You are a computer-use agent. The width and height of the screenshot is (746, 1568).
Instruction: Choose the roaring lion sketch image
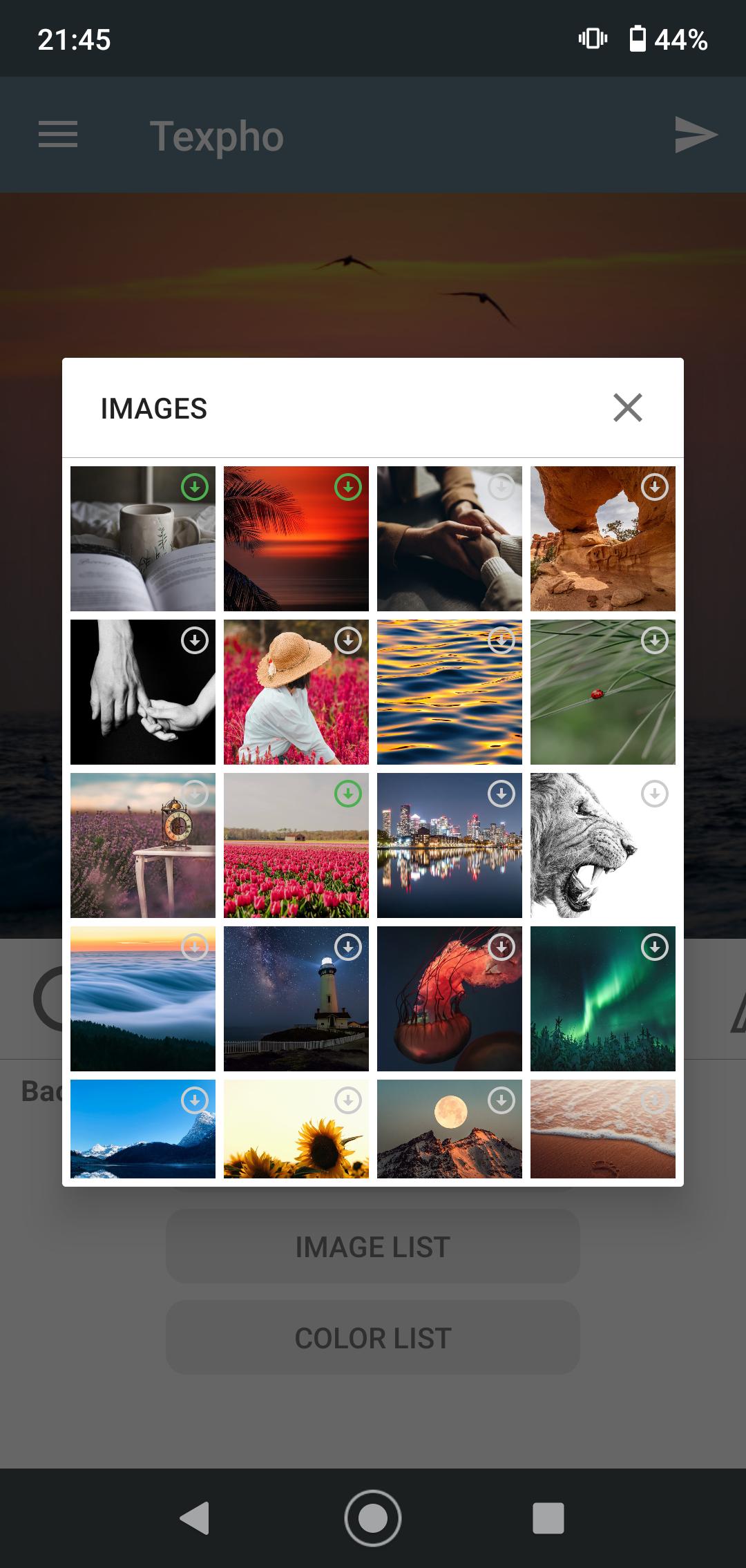603,845
